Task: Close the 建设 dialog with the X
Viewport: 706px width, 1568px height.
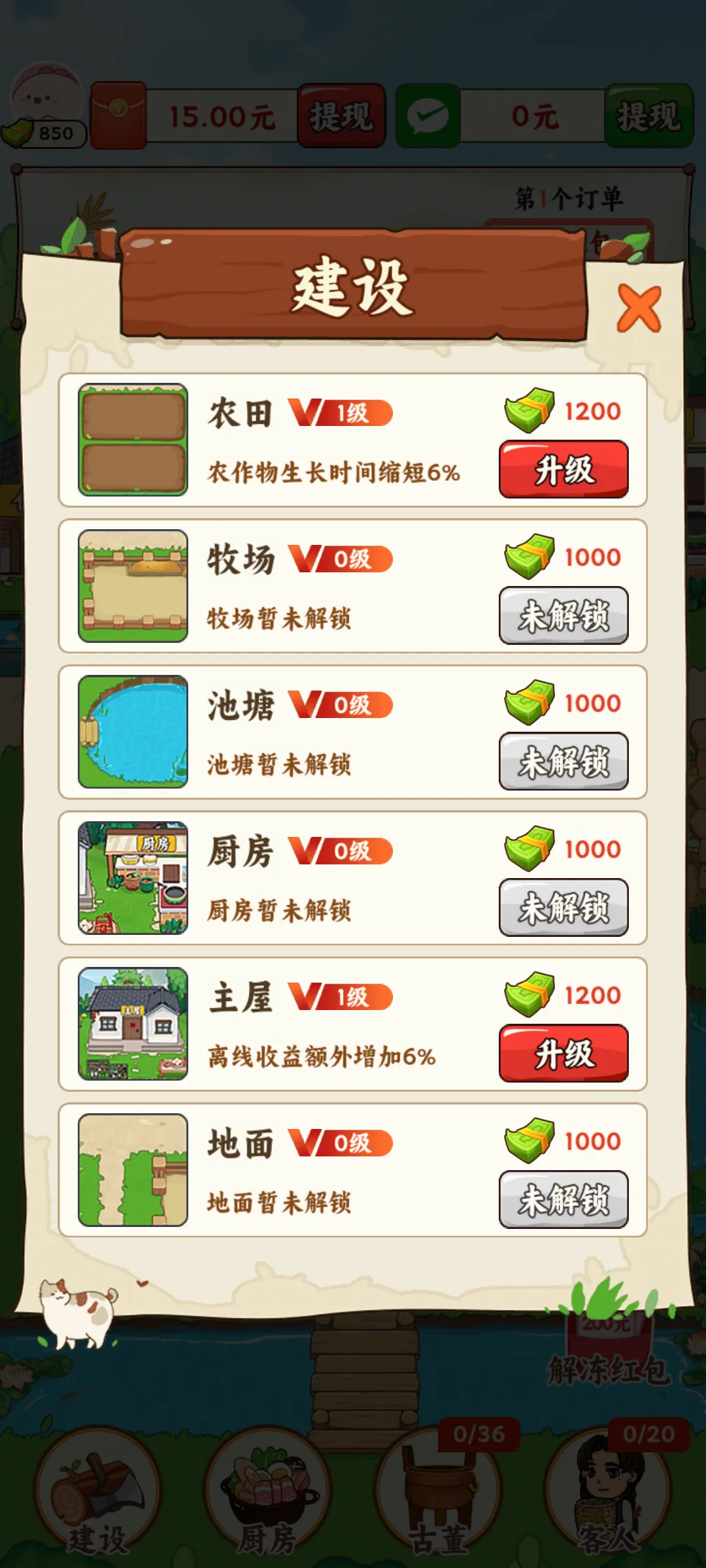Action: (x=639, y=308)
